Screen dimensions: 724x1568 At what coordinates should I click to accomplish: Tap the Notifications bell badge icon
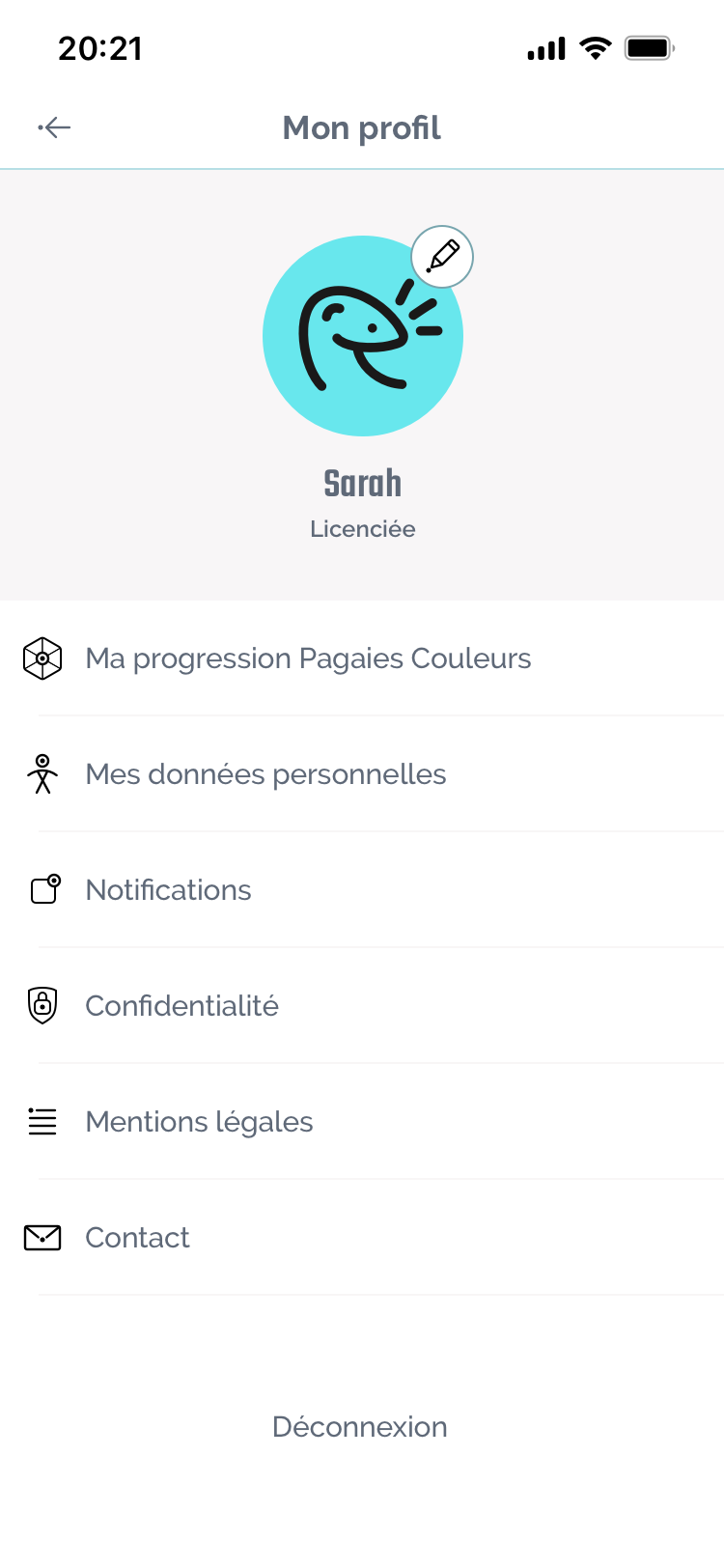(42, 889)
